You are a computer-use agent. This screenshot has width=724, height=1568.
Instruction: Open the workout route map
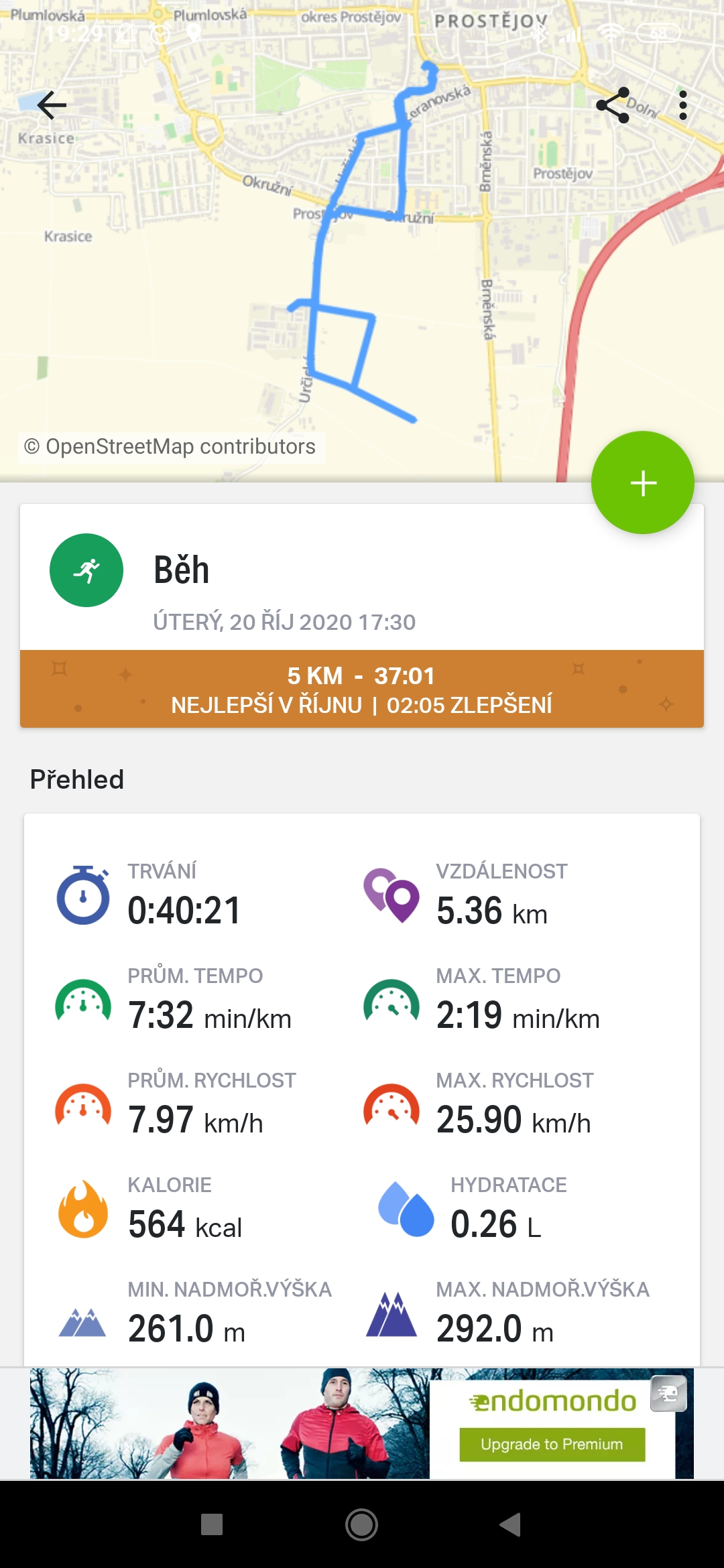click(x=362, y=241)
